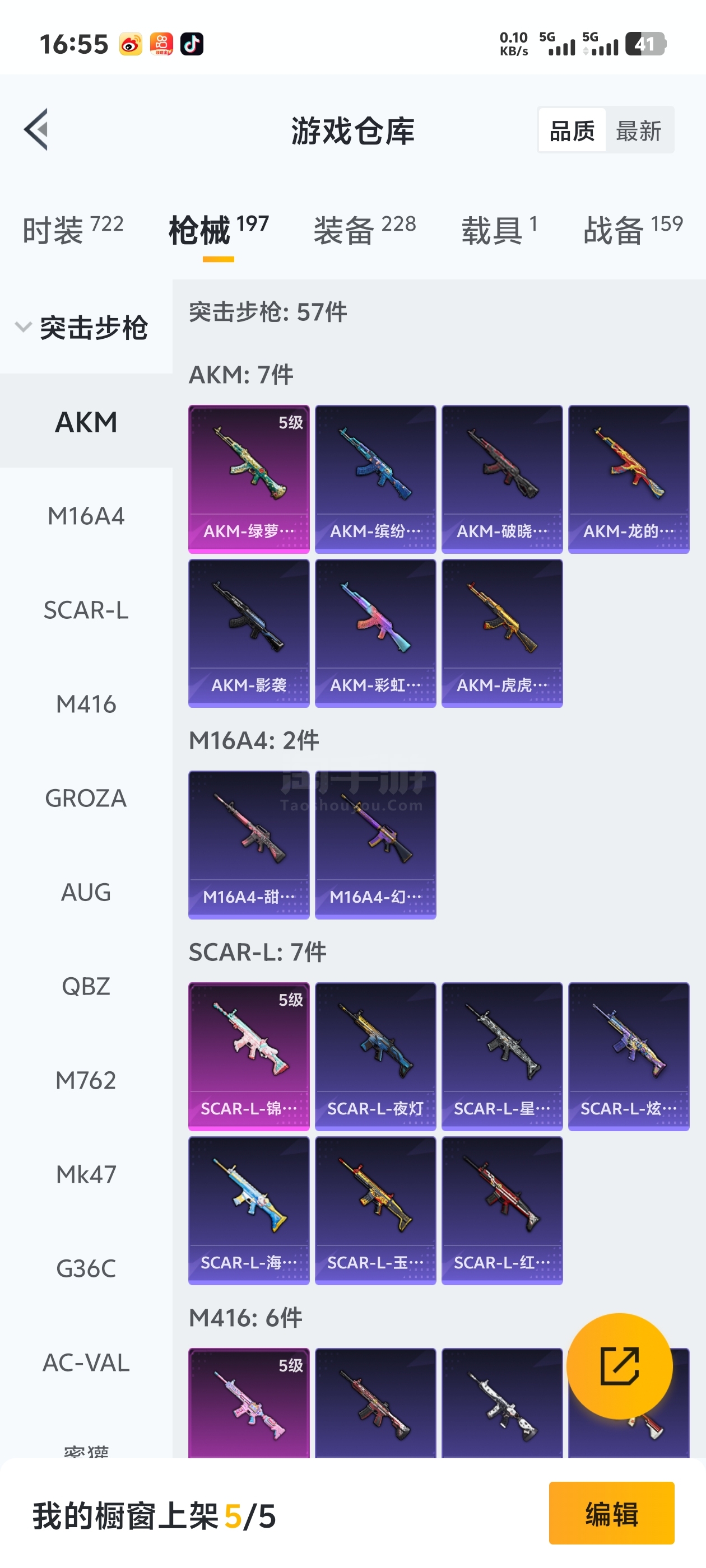
Task: Open AKM-绿萝 level 5 skin
Action: pyautogui.click(x=249, y=479)
